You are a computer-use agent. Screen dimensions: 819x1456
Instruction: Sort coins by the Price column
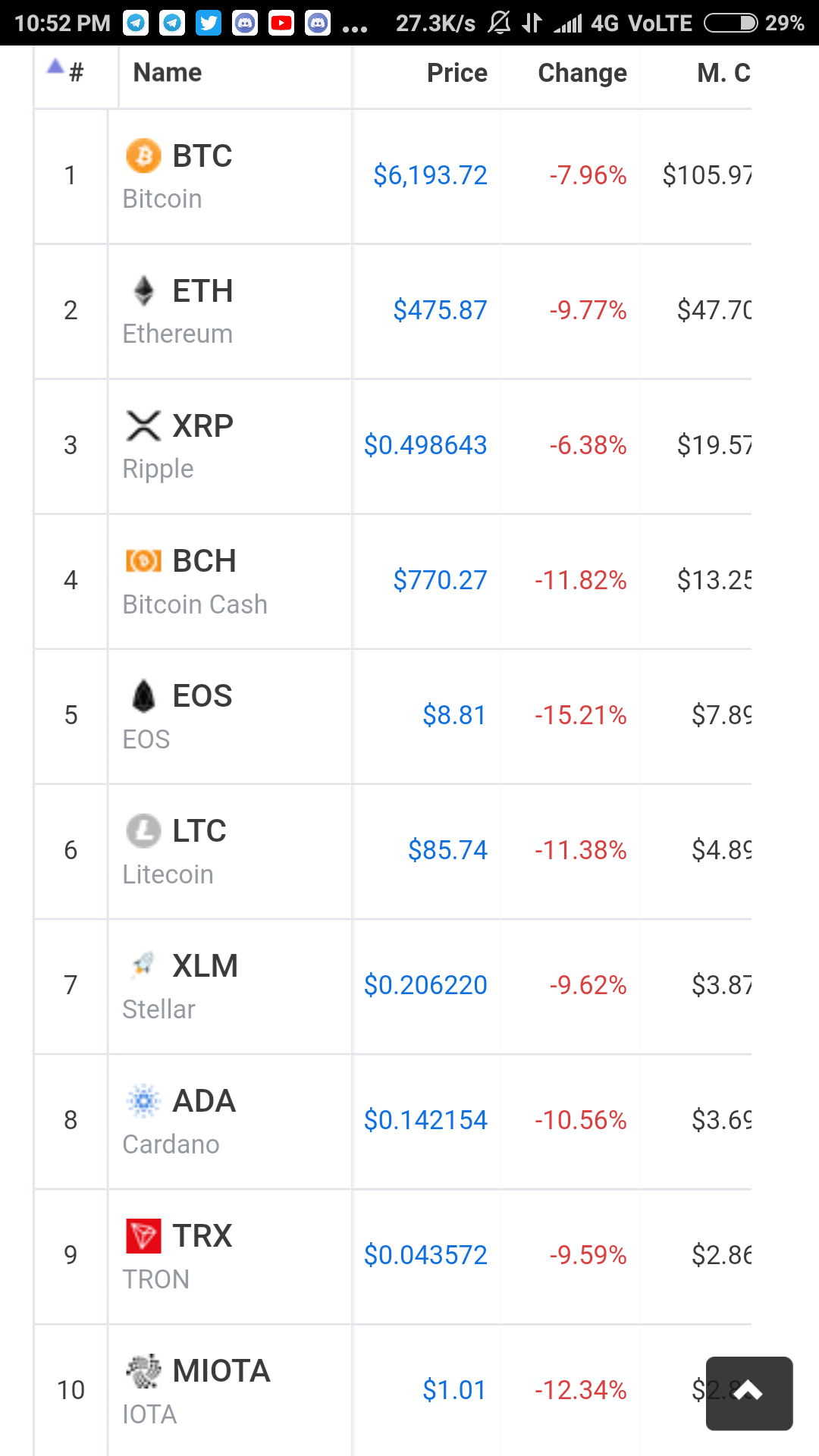point(457,73)
